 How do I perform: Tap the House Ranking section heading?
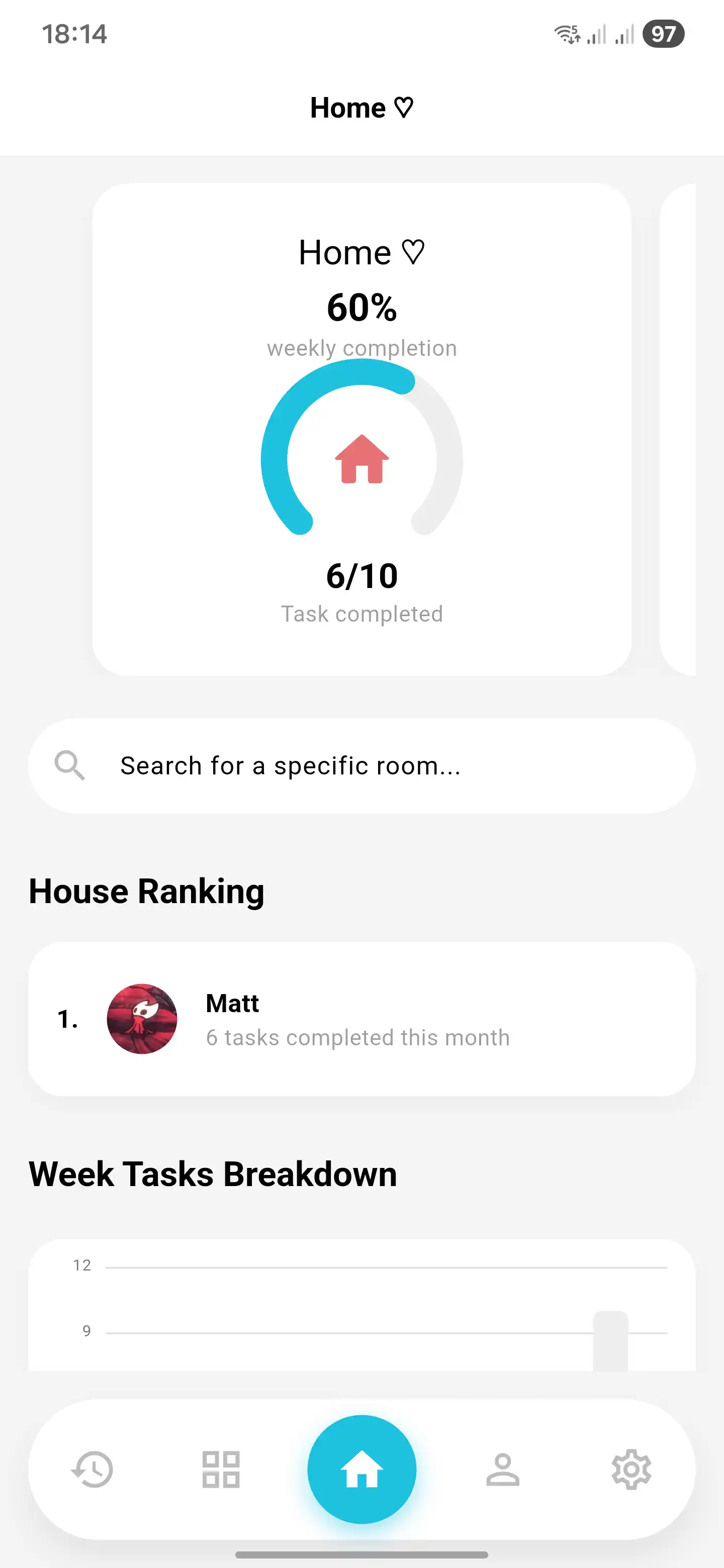coord(146,891)
